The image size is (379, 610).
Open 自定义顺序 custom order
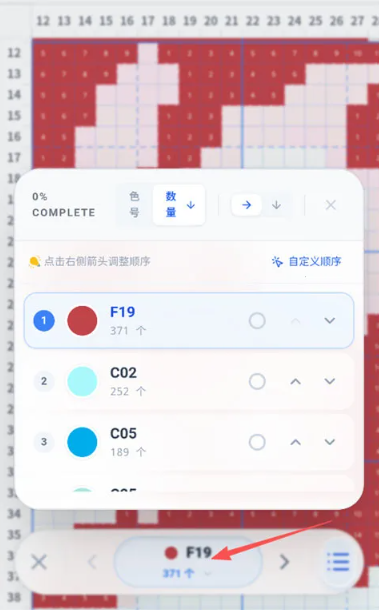(x=307, y=261)
